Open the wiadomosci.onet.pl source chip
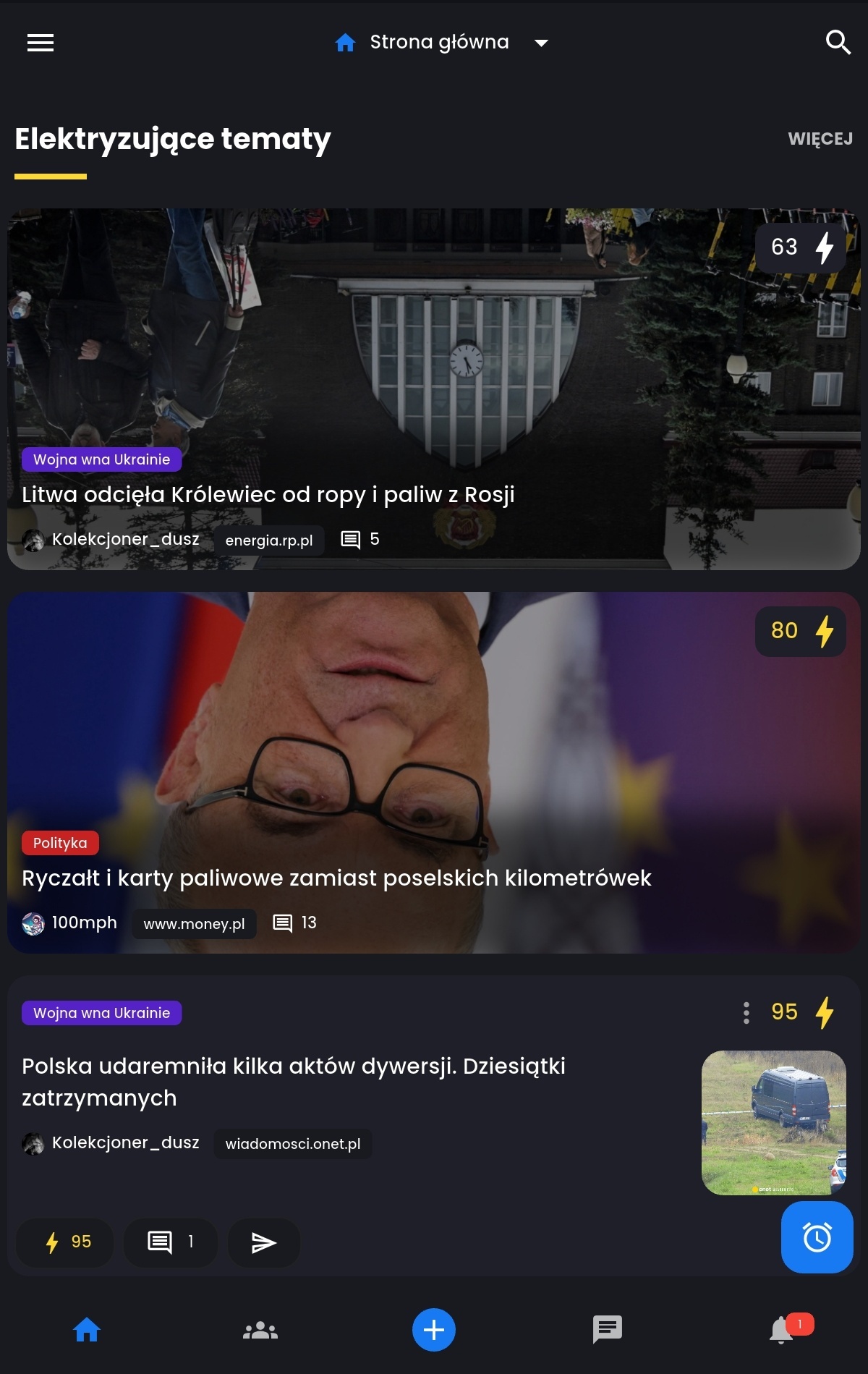 (x=292, y=1144)
